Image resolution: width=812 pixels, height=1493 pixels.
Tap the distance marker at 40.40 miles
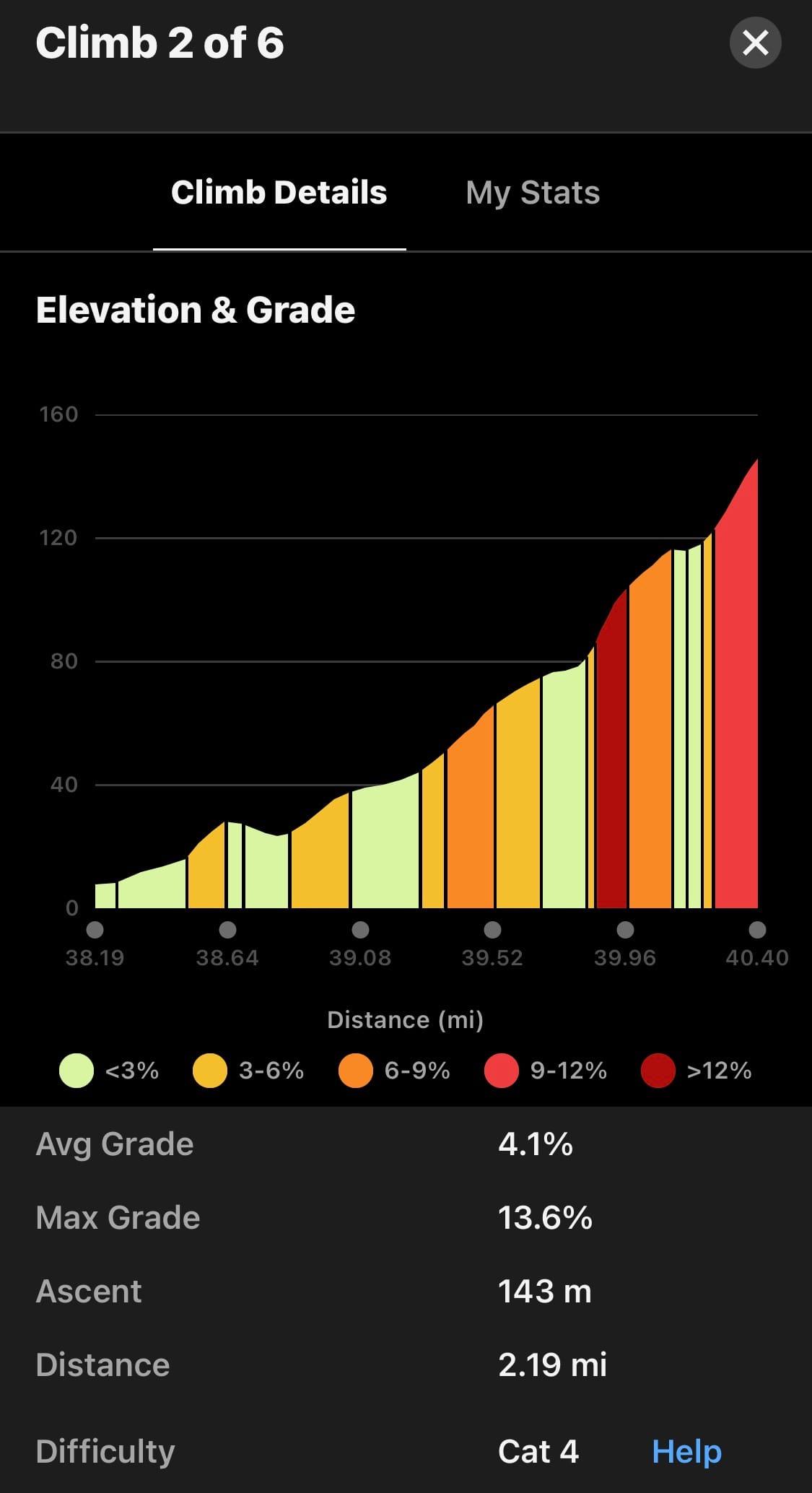pos(756,931)
